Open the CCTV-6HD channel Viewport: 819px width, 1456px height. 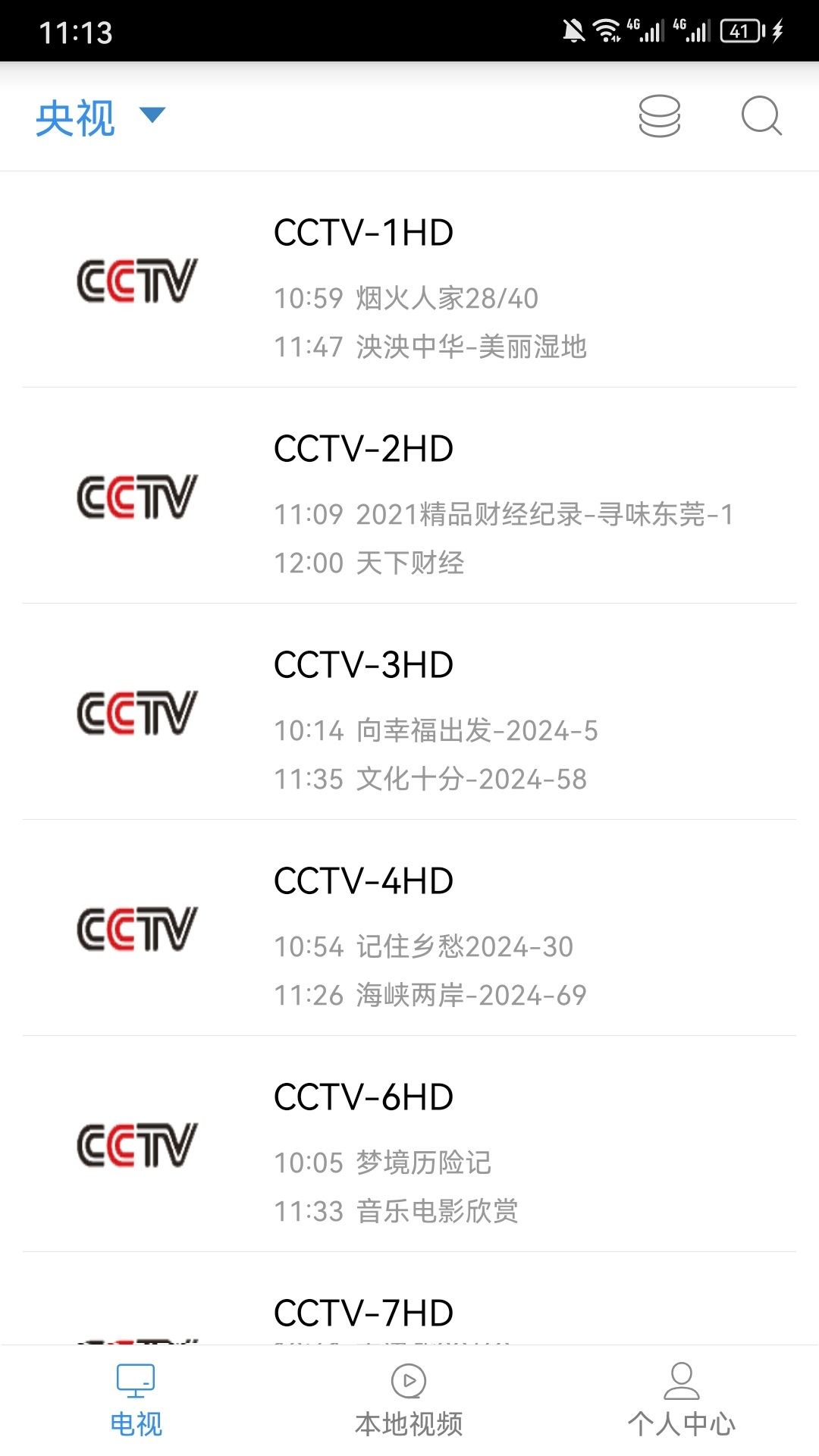click(409, 1145)
